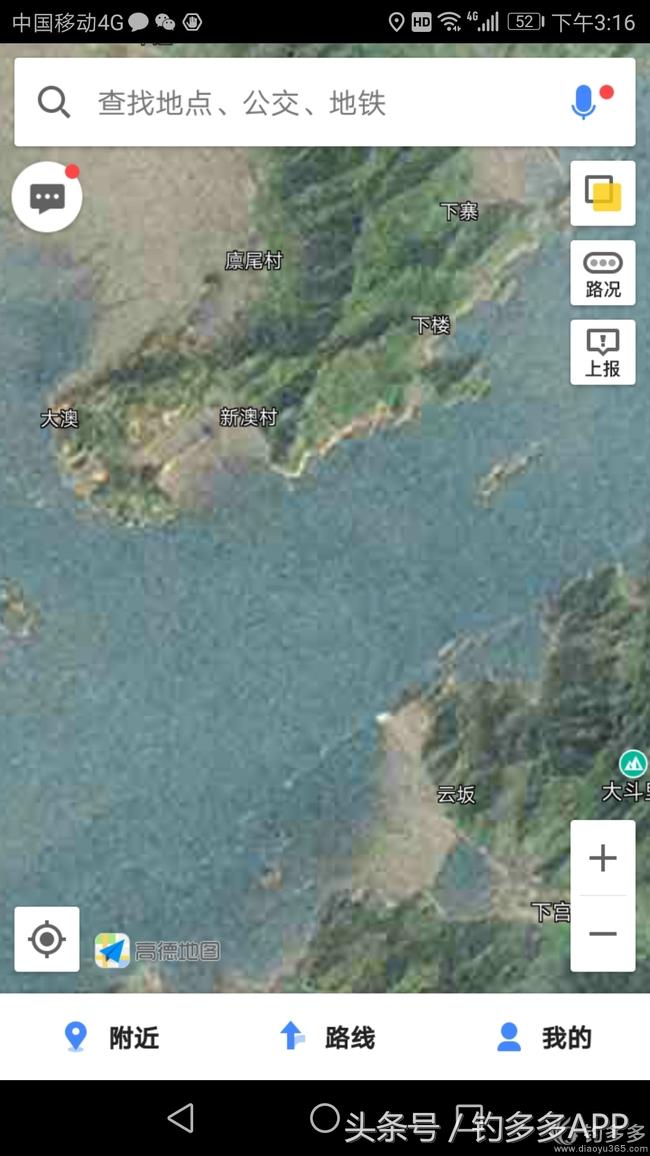Tap the voice search microphone
650x1156 pixels.
pyautogui.click(x=584, y=102)
